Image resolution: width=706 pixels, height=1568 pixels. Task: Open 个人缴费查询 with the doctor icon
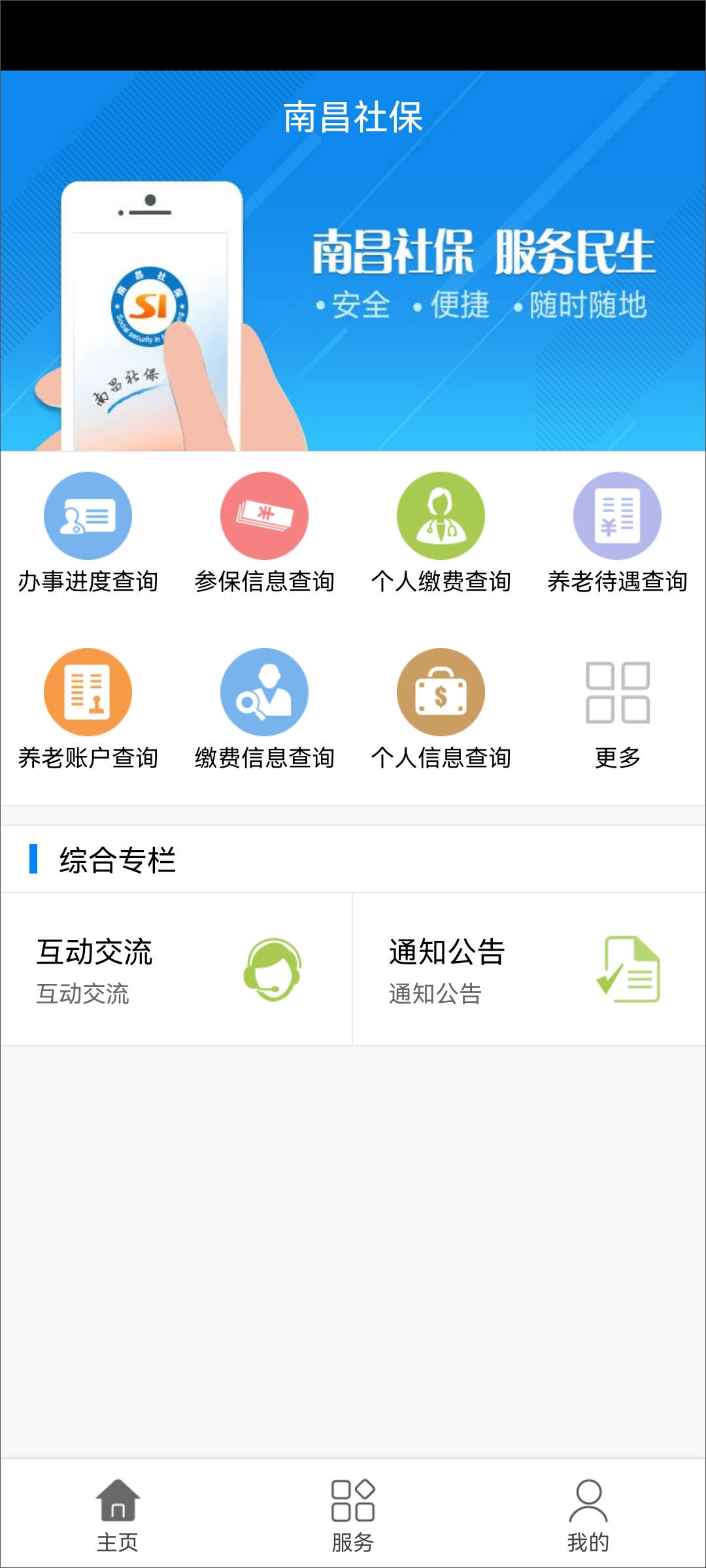440,515
